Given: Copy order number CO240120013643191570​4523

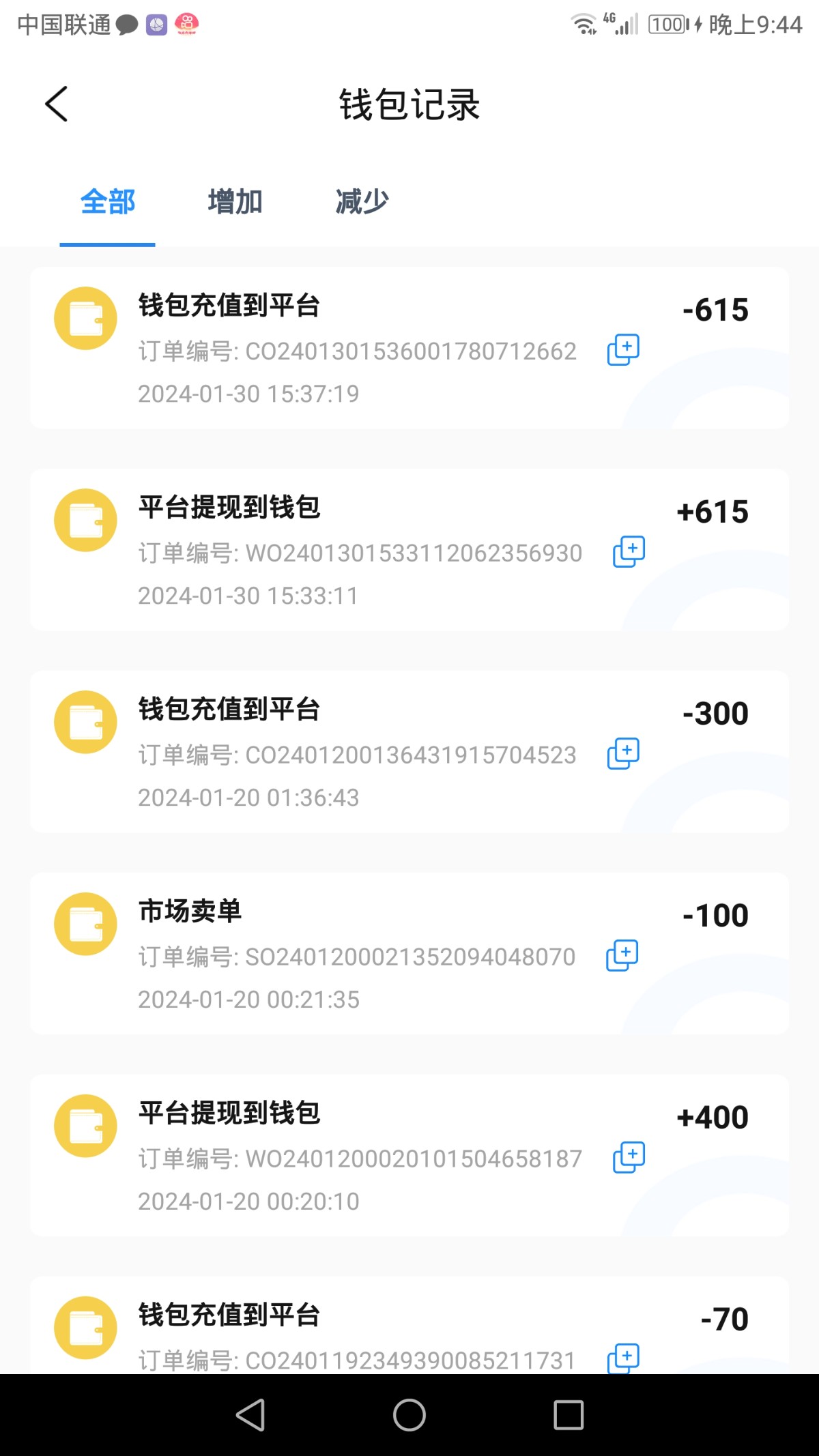Looking at the screenshot, I should coord(623,753).
